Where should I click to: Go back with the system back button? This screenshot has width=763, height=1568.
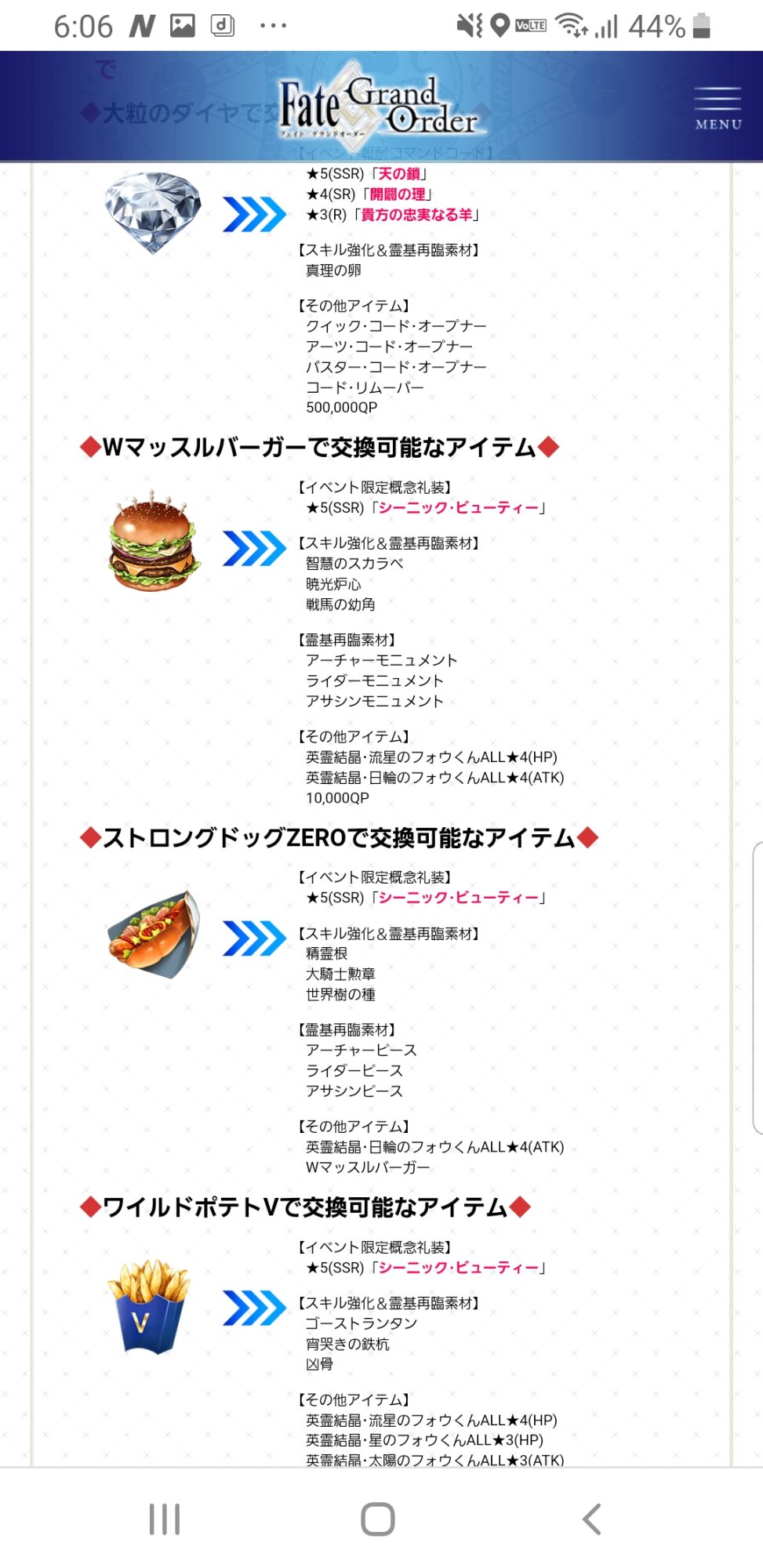(x=592, y=1519)
